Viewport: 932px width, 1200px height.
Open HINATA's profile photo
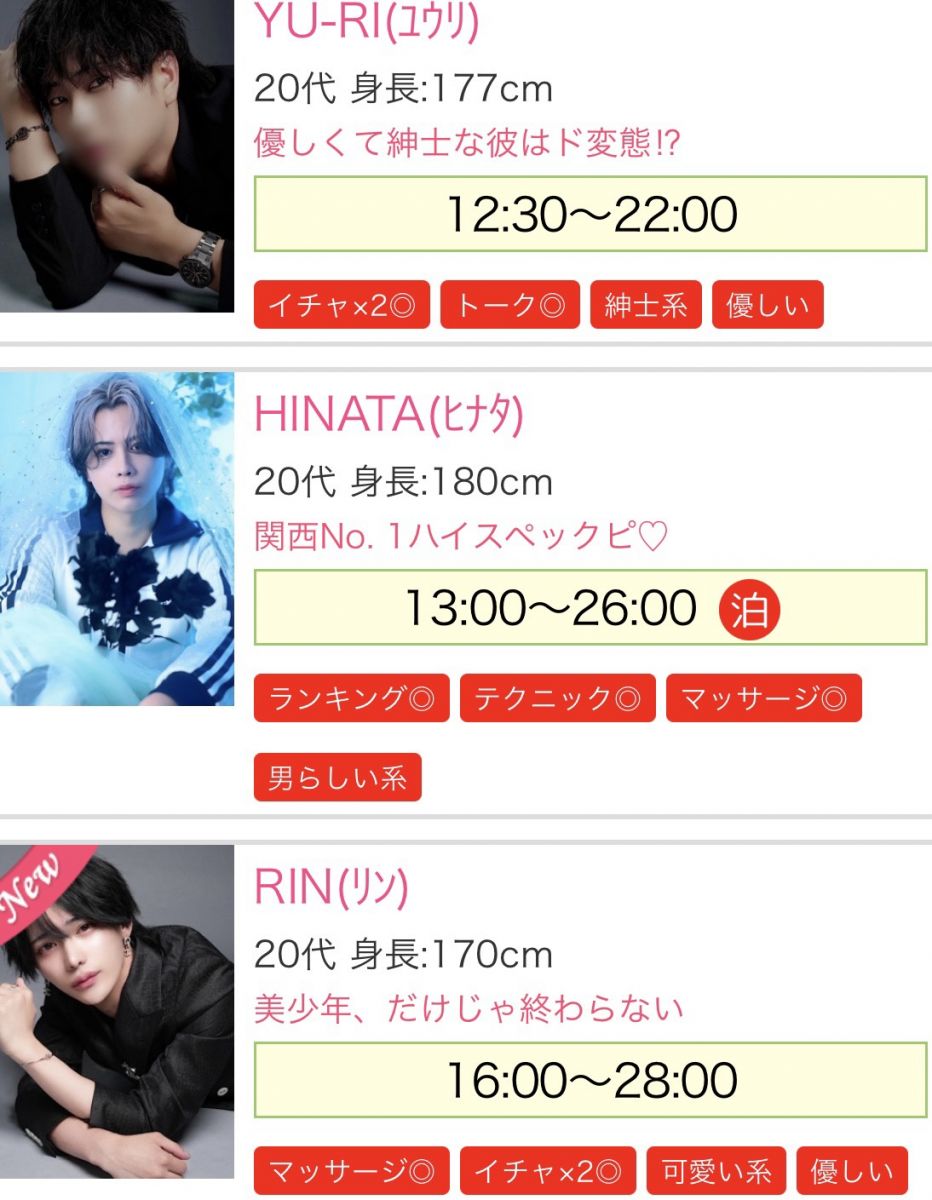coord(116,538)
